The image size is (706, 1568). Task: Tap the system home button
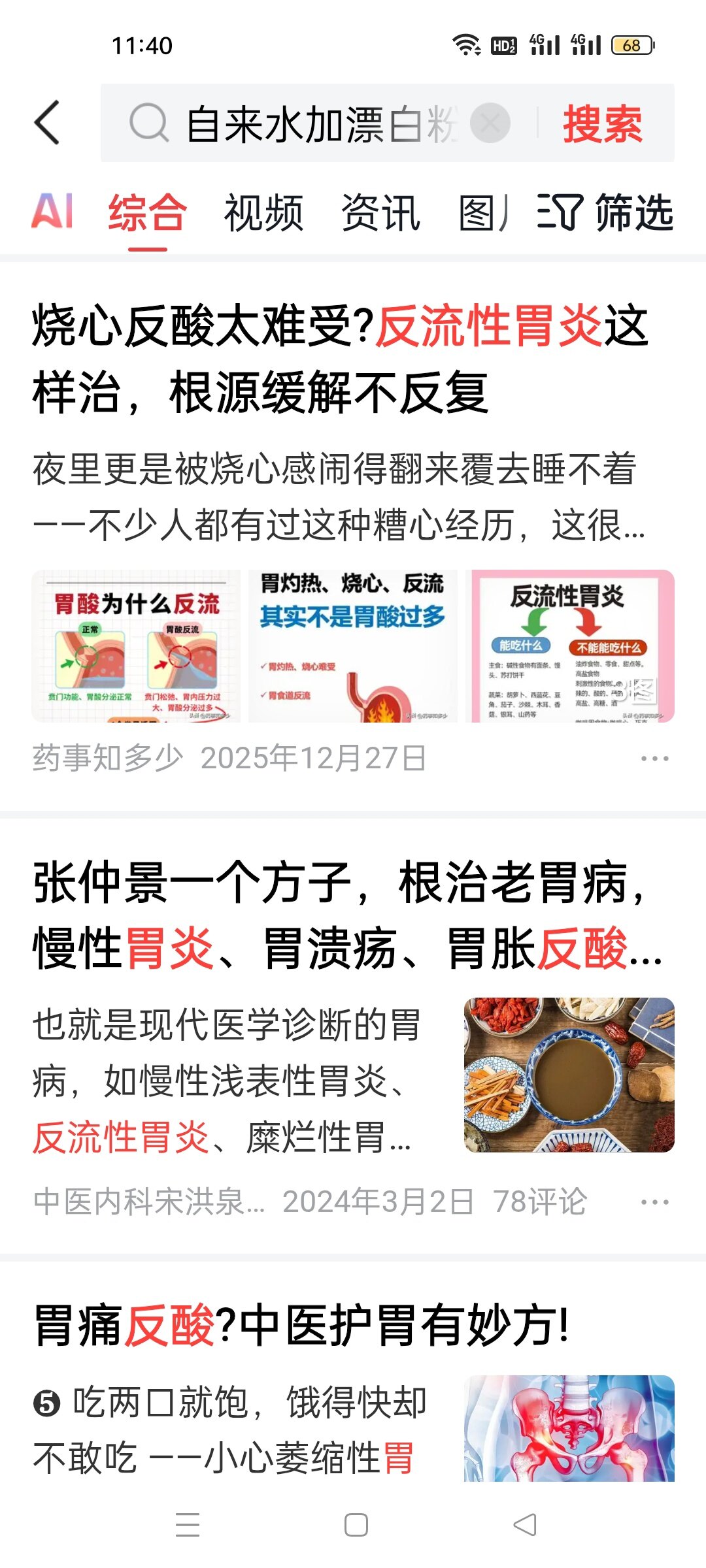356,1525
